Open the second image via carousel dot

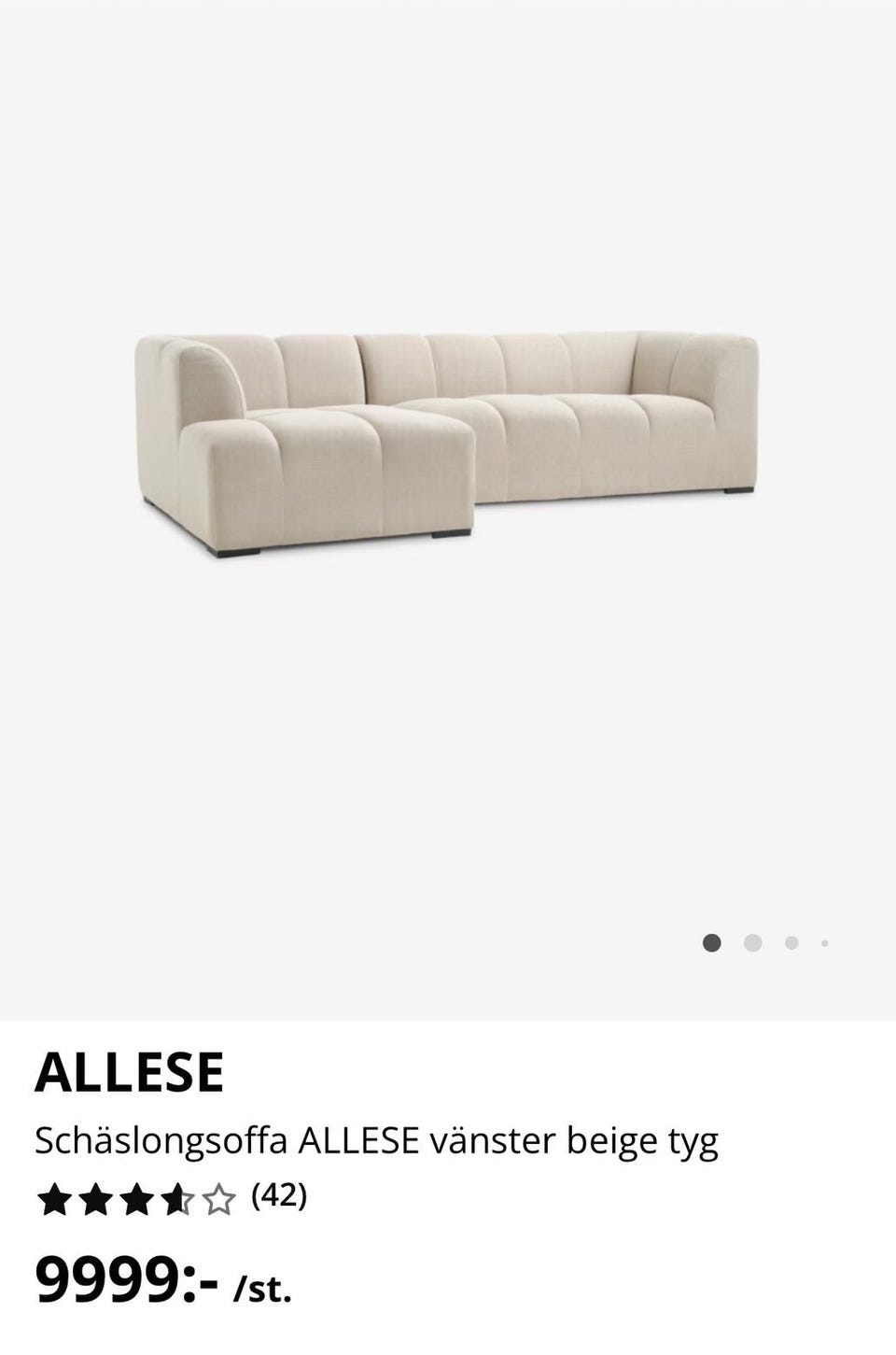[752, 943]
